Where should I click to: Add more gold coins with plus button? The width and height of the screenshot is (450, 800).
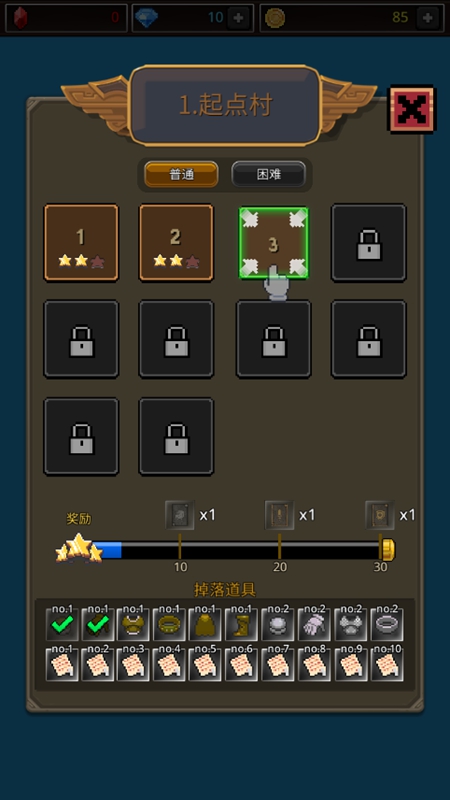pos(428,18)
